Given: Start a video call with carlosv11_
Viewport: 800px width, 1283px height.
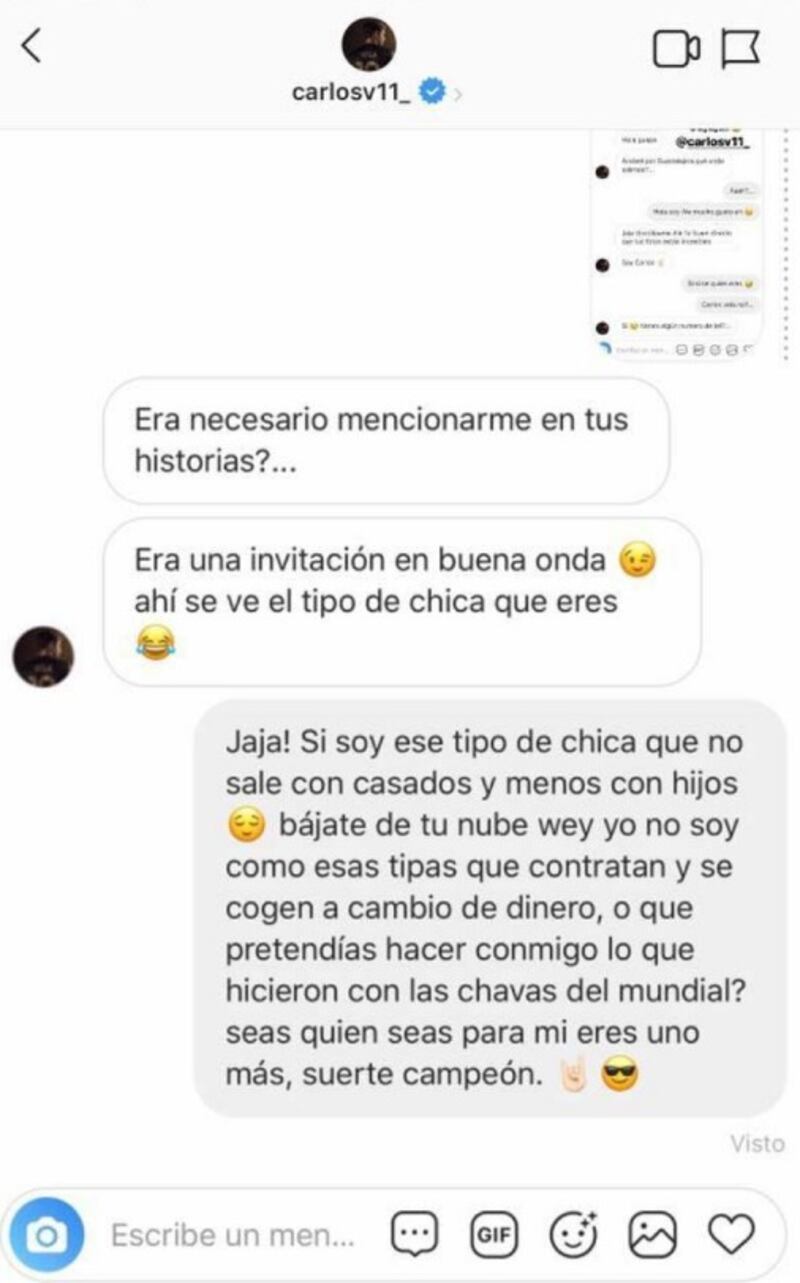Looking at the screenshot, I should coord(676,48).
